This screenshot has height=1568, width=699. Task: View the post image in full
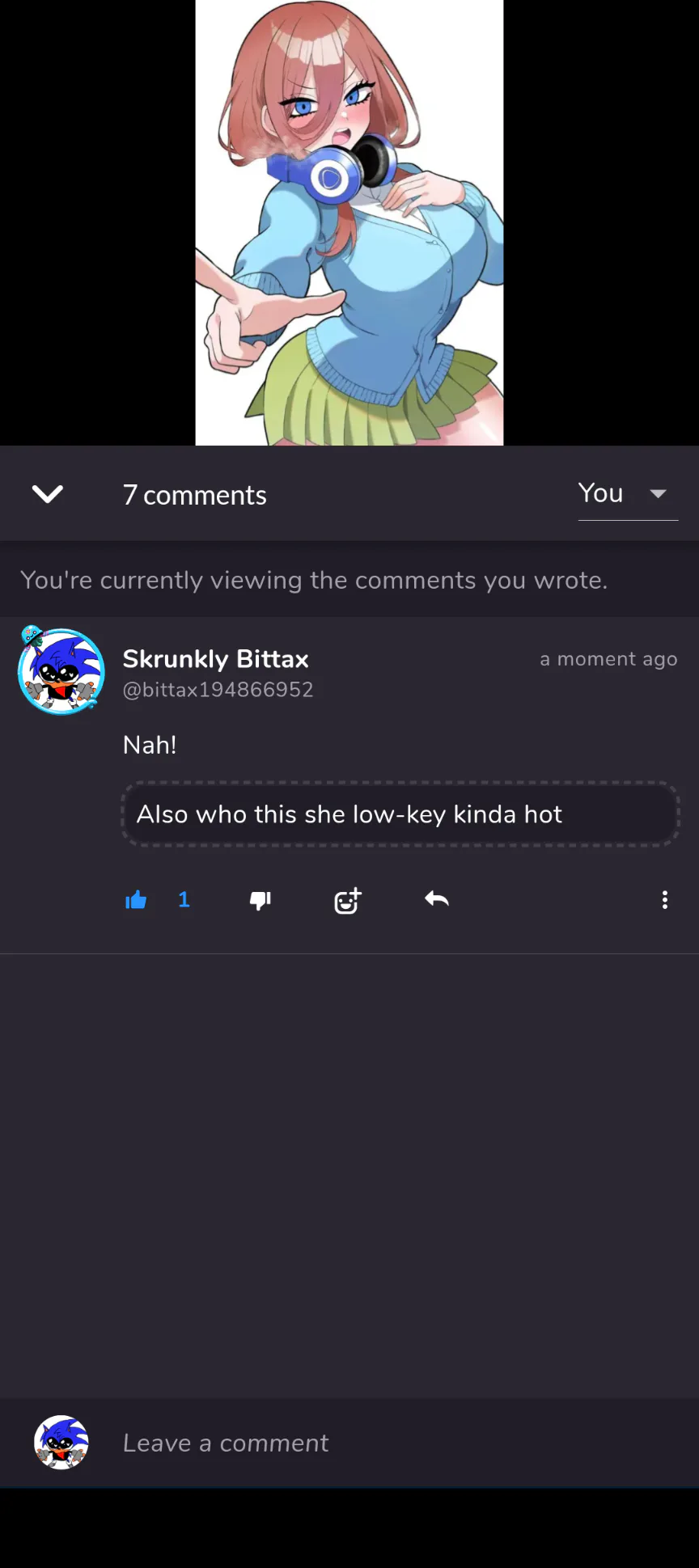pyautogui.click(x=349, y=222)
